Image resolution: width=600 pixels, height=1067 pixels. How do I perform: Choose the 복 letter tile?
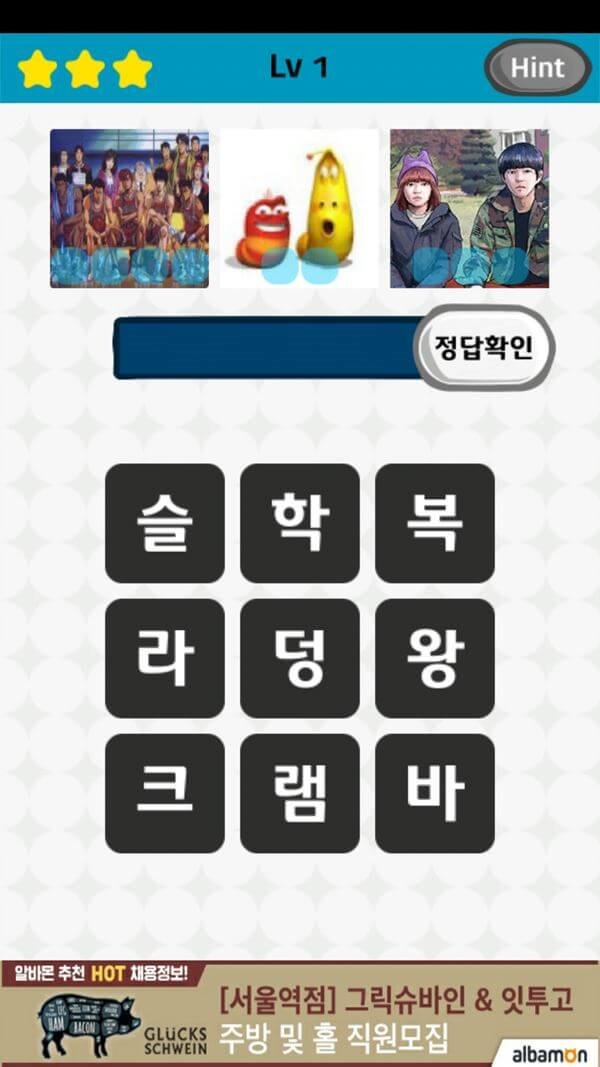435,523
